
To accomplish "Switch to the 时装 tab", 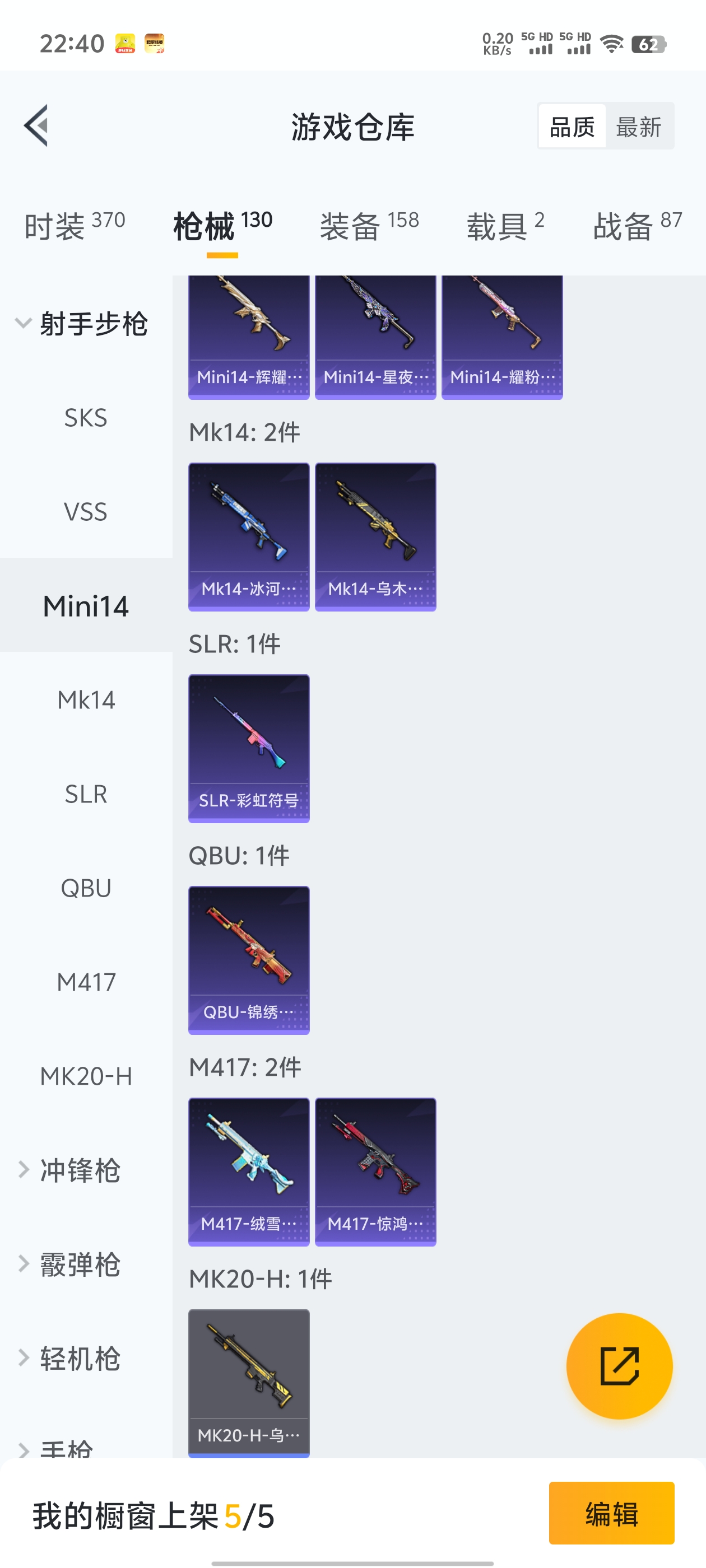I will [75, 226].
